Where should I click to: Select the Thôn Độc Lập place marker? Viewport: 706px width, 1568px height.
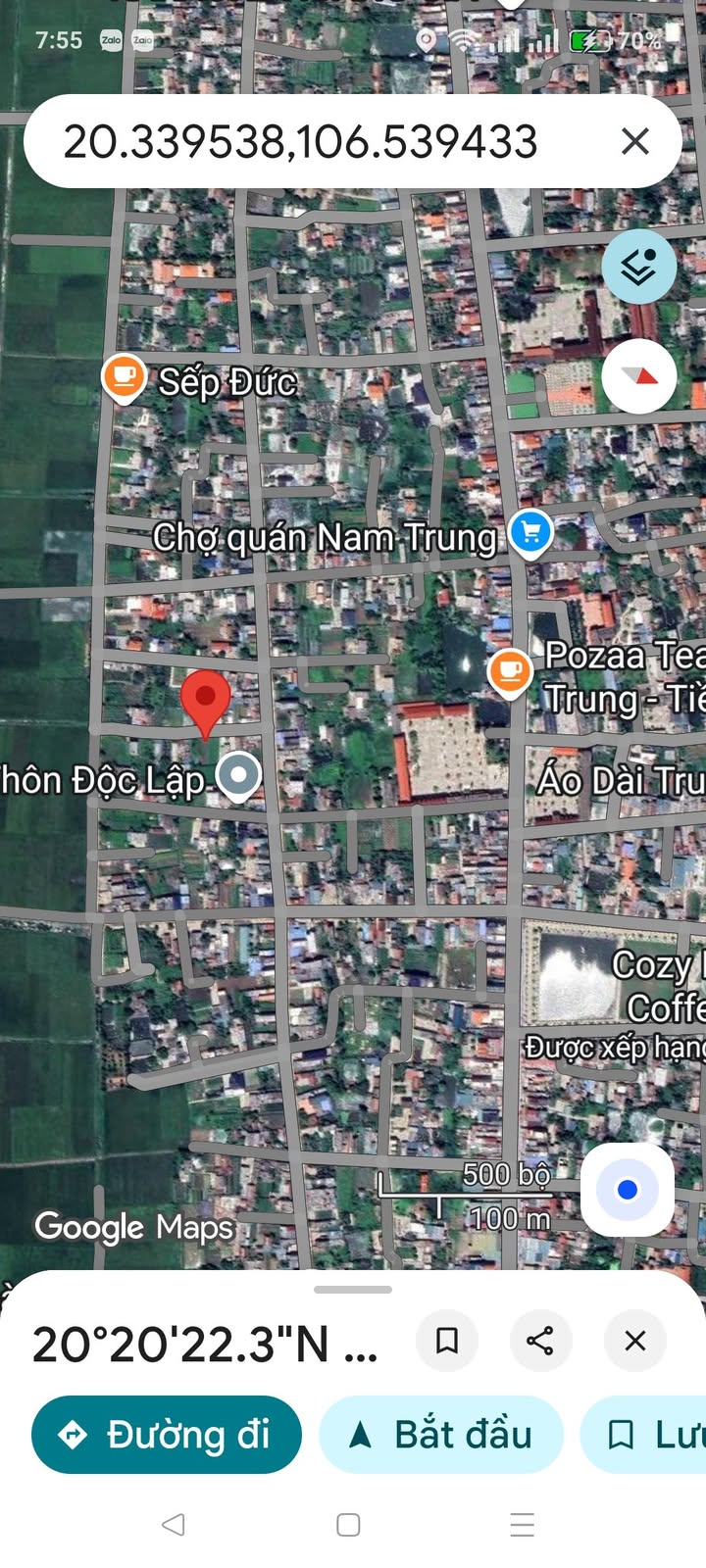tap(238, 776)
